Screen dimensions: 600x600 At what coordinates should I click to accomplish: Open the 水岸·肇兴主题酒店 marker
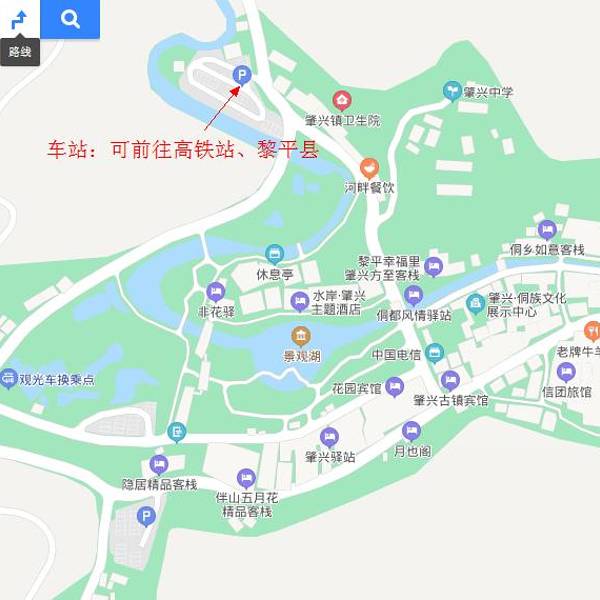tap(299, 301)
